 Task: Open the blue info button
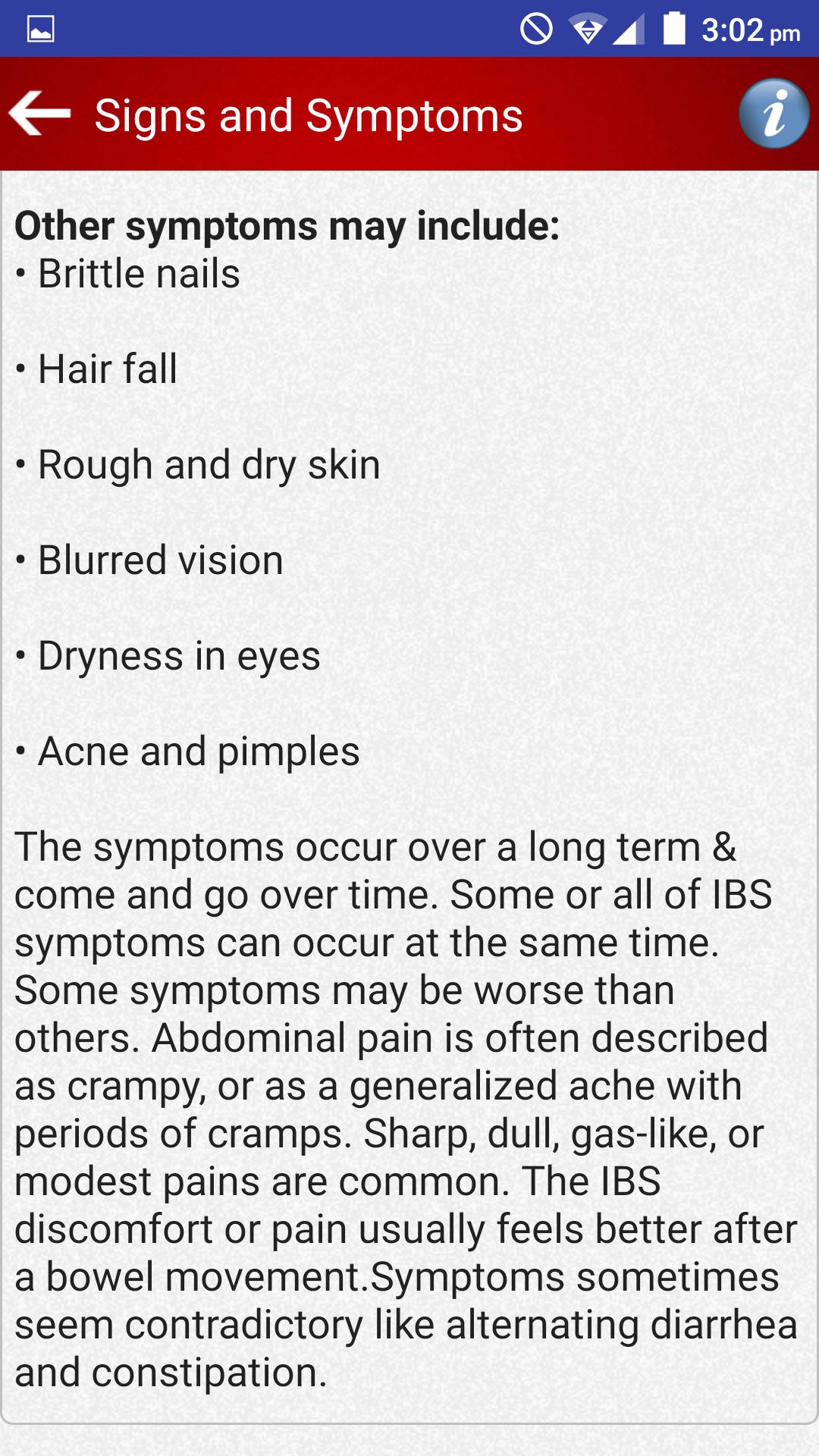[774, 114]
